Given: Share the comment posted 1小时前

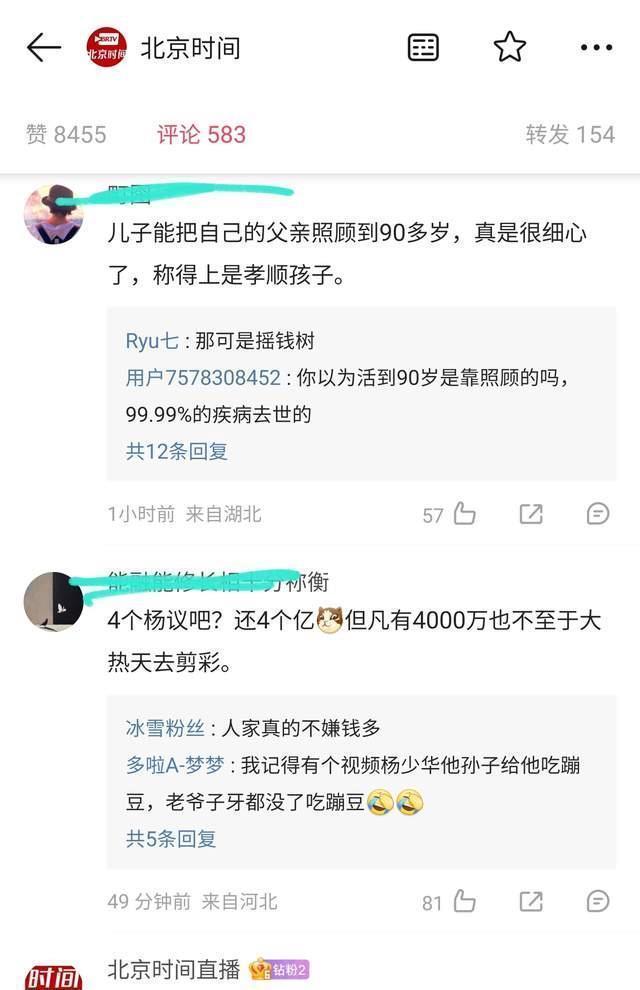Looking at the screenshot, I should click(531, 514).
